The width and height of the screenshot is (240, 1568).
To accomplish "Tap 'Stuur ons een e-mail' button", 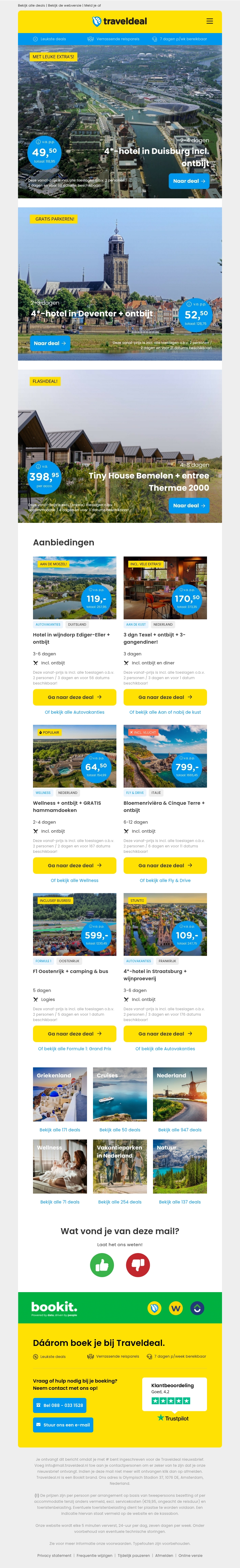I will click(63, 1424).
